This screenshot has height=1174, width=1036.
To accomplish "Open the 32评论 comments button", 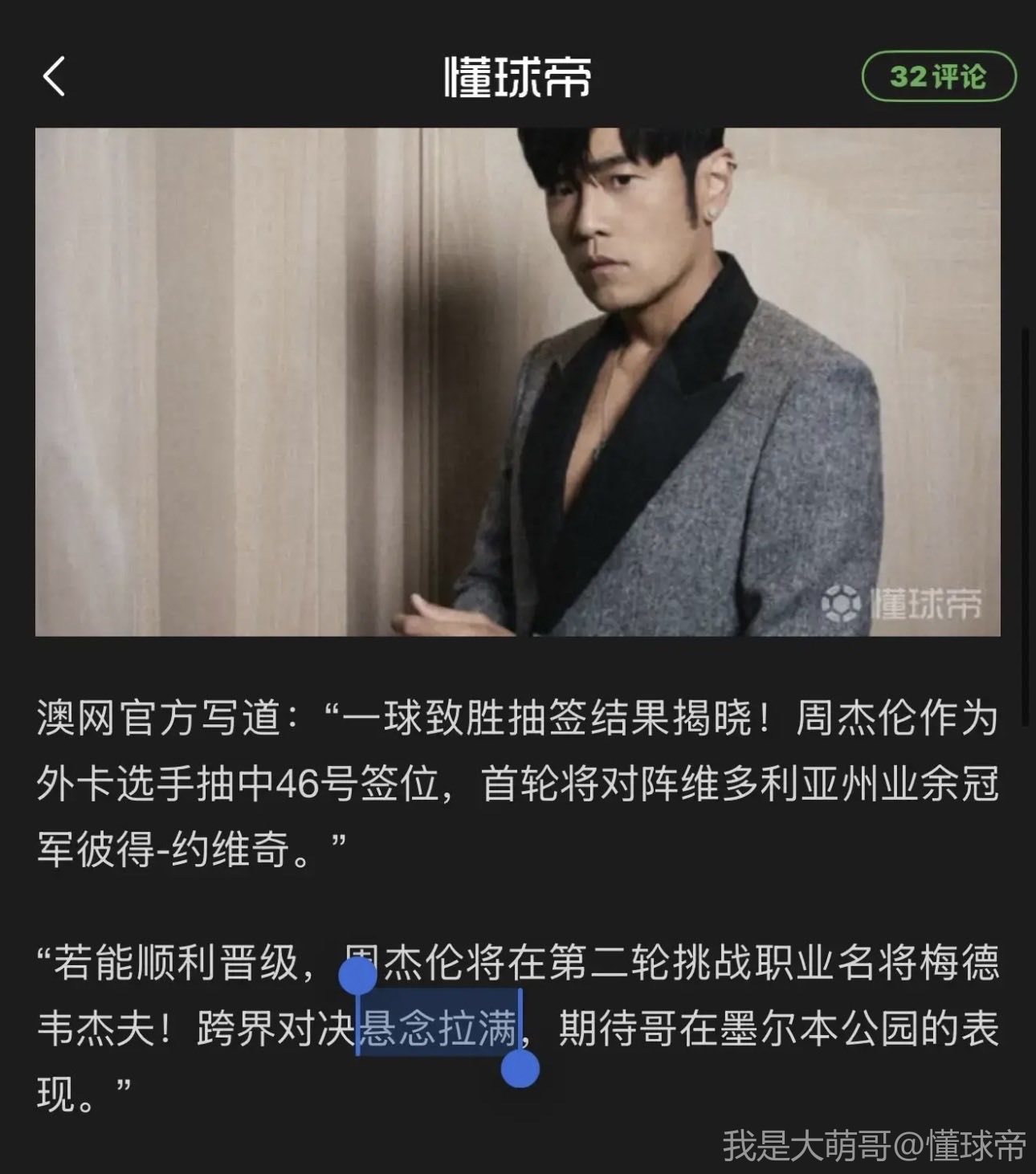I will [x=938, y=77].
